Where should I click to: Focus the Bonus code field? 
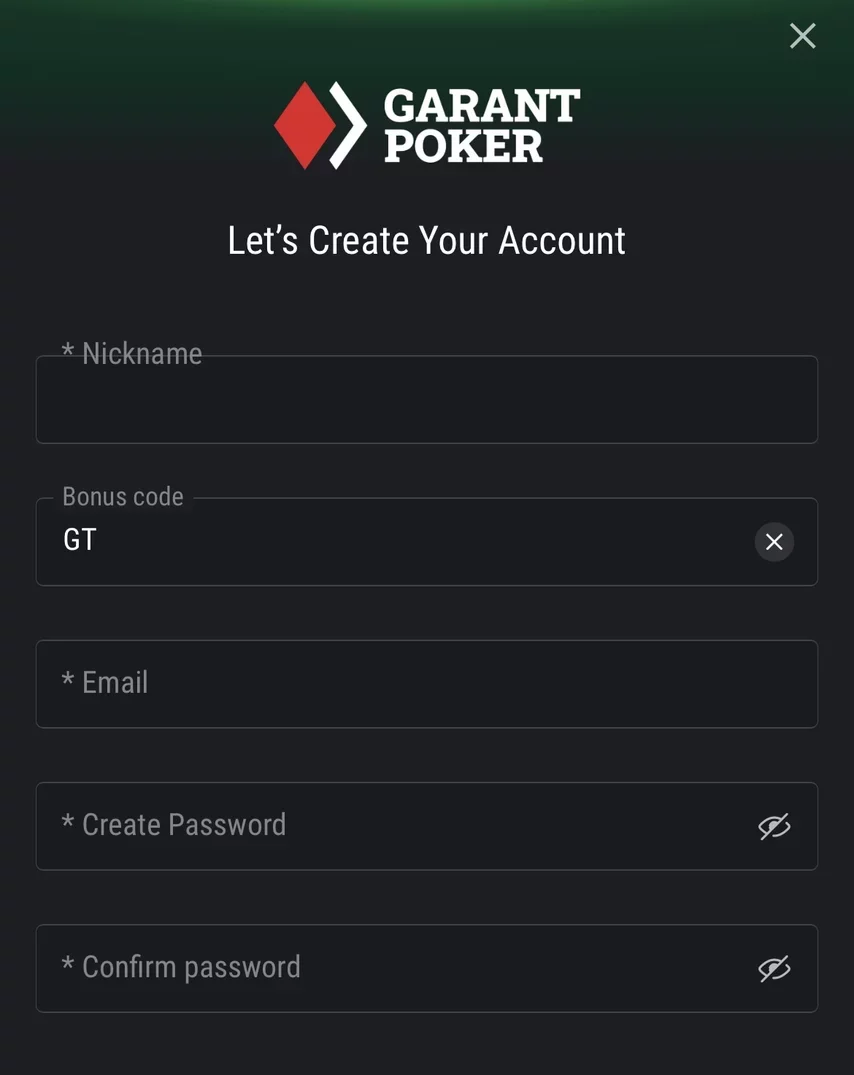click(400, 542)
